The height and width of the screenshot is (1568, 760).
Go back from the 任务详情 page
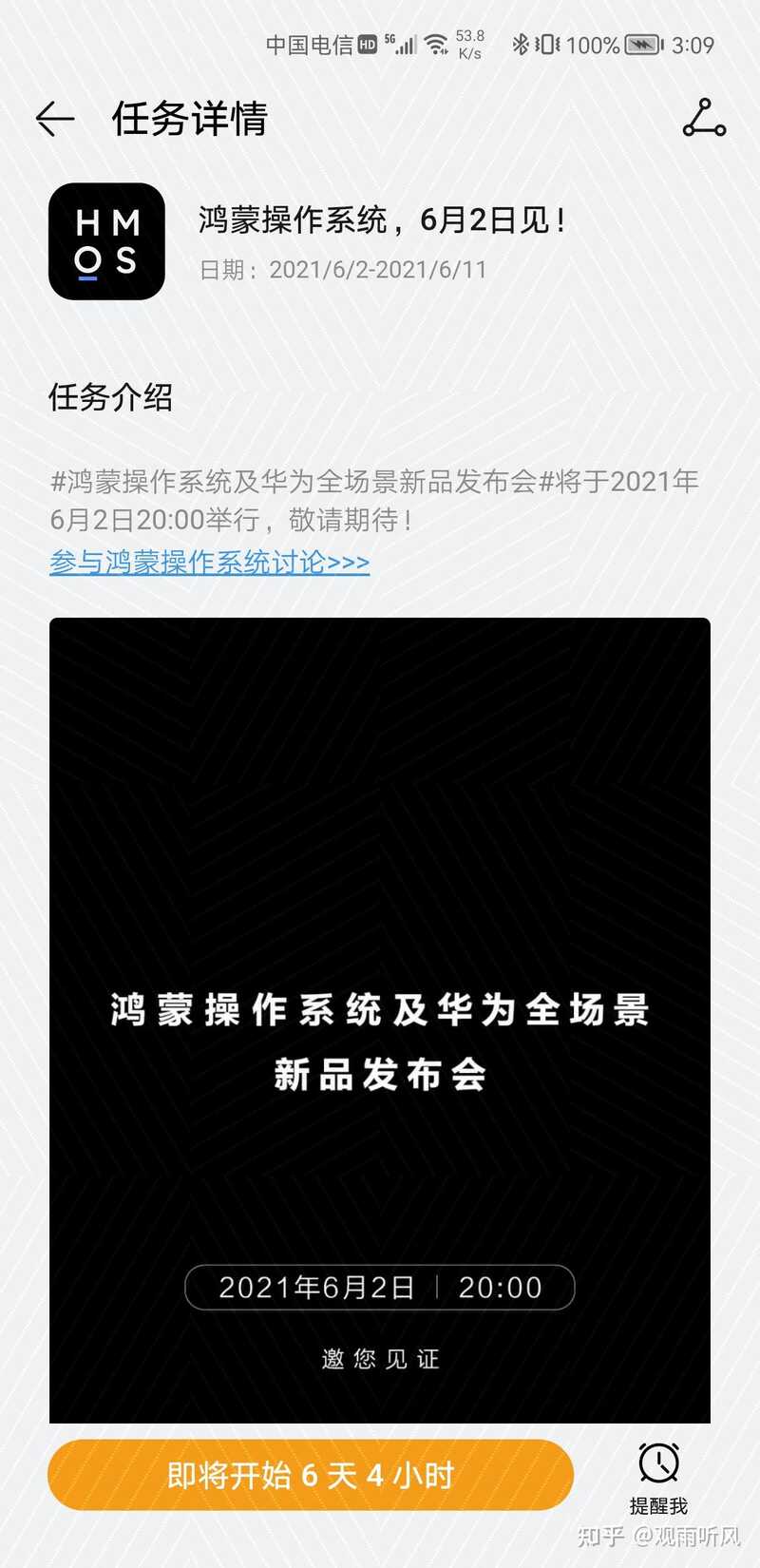pos(54,119)
